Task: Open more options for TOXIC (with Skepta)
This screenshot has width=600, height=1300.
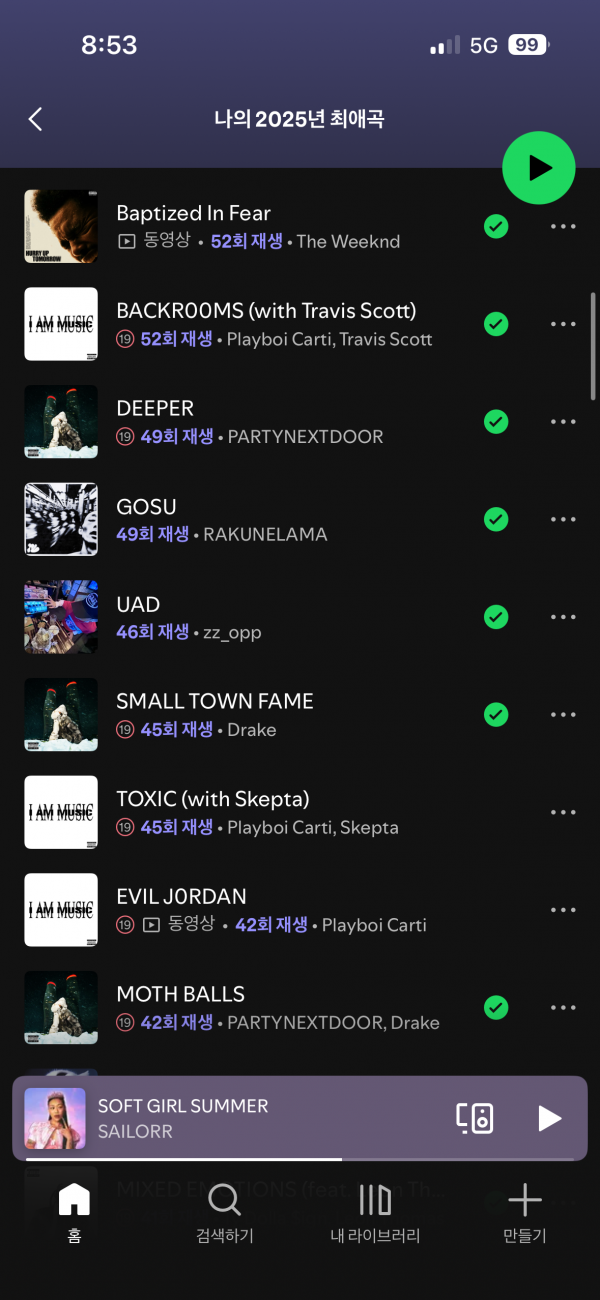Action: pyautogui.click(x=563, y=813)
